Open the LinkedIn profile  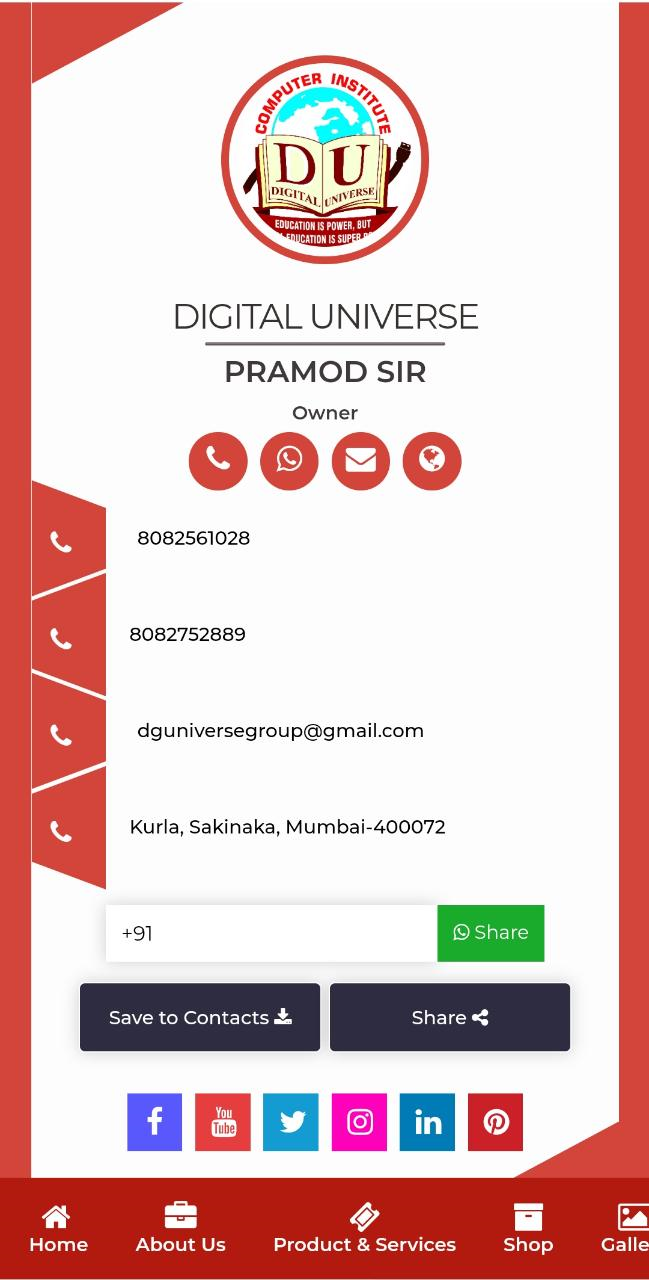(x=427, y=1122)
